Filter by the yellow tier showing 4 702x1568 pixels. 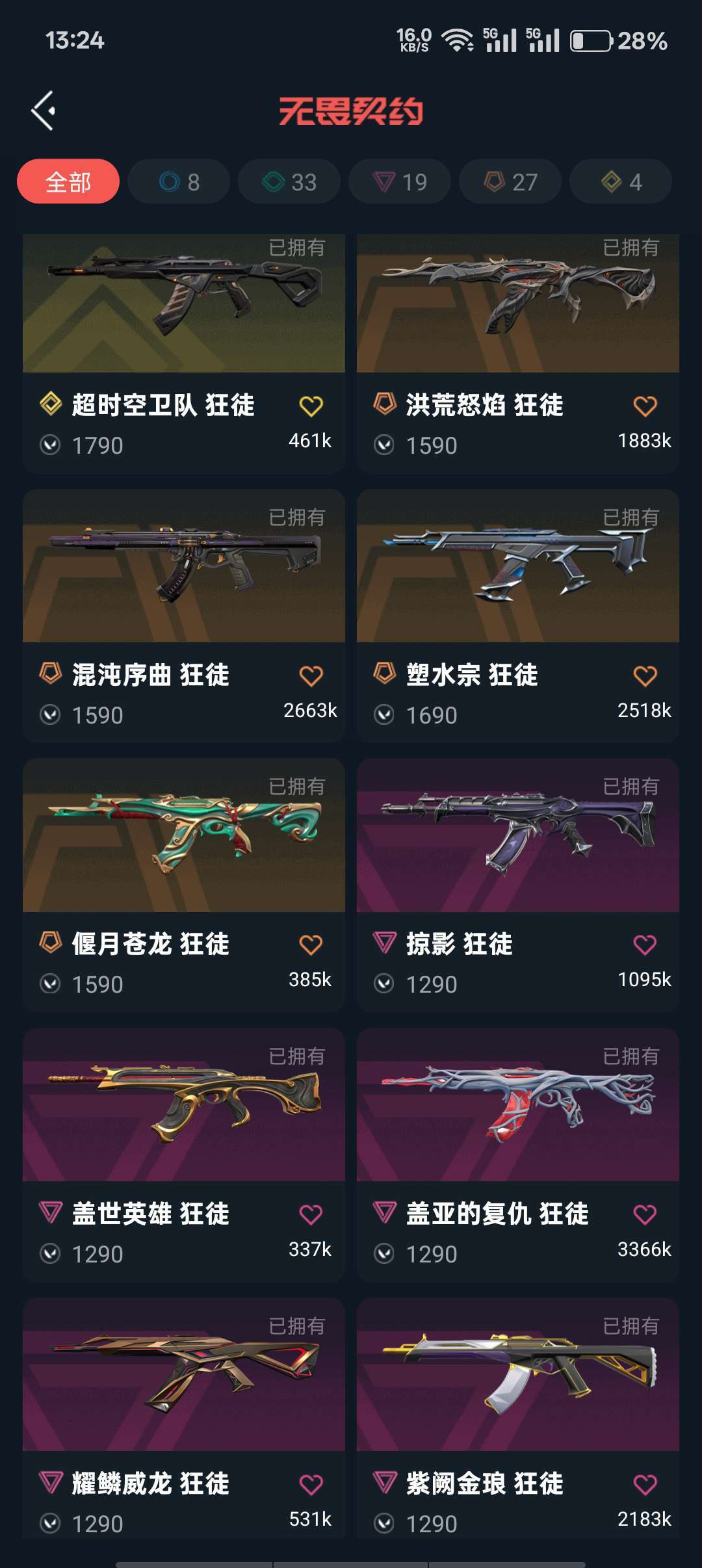621,181
